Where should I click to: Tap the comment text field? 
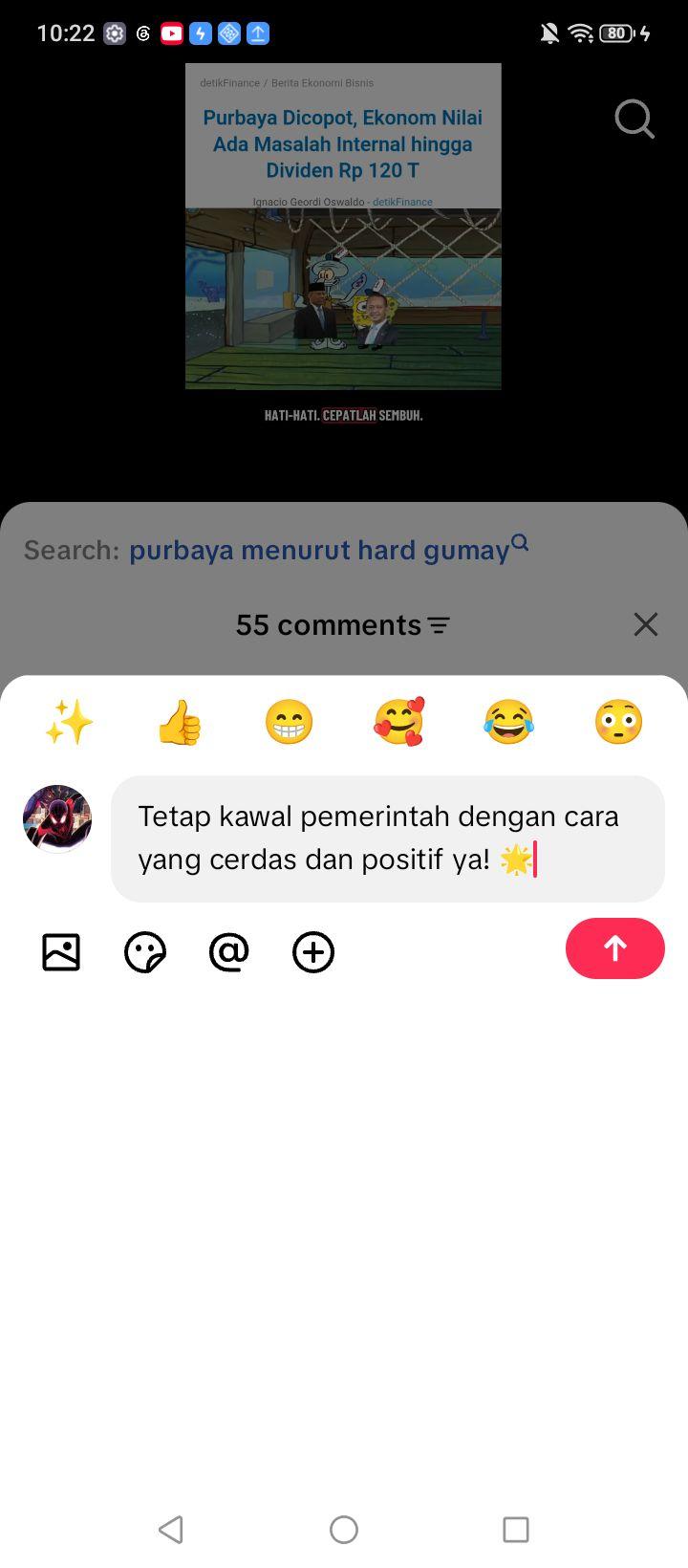(x=388, y=838)
